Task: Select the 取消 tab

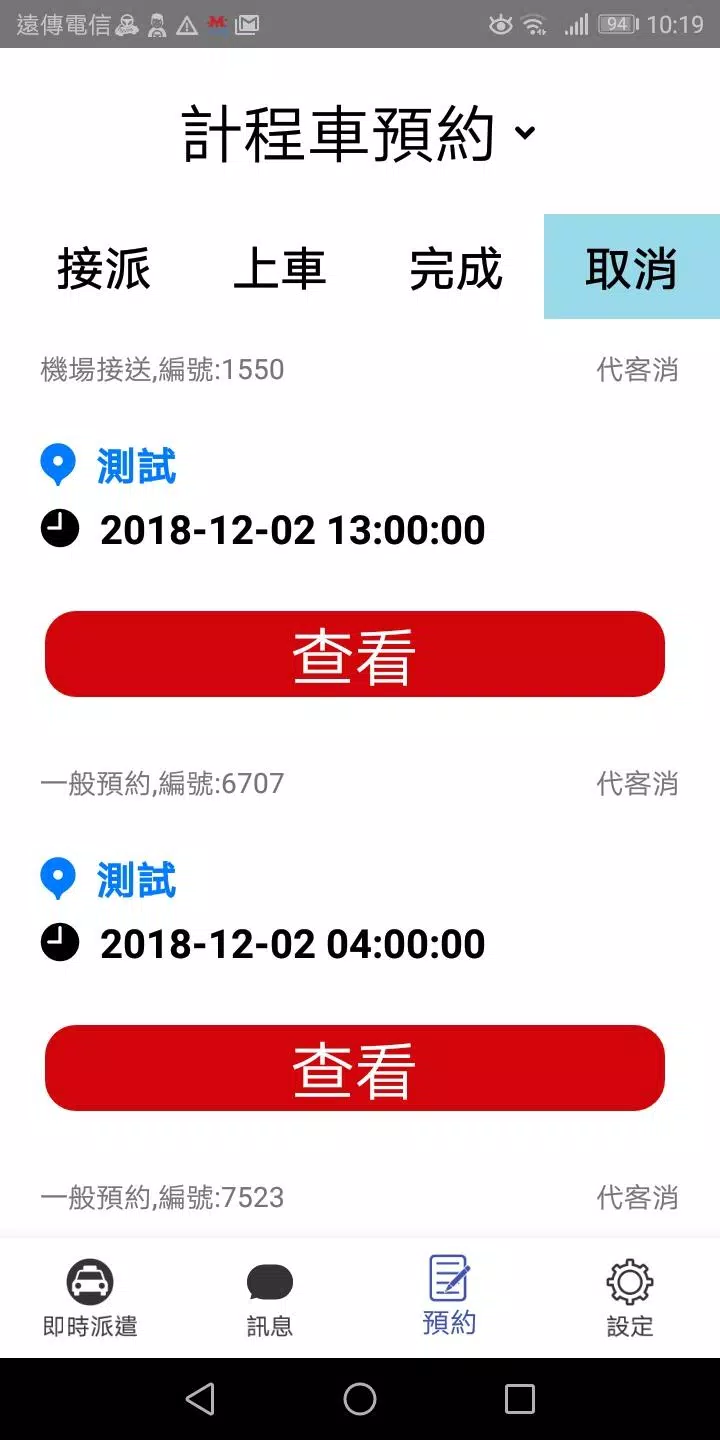Action: pyautogui.click(x=631, y=268)
